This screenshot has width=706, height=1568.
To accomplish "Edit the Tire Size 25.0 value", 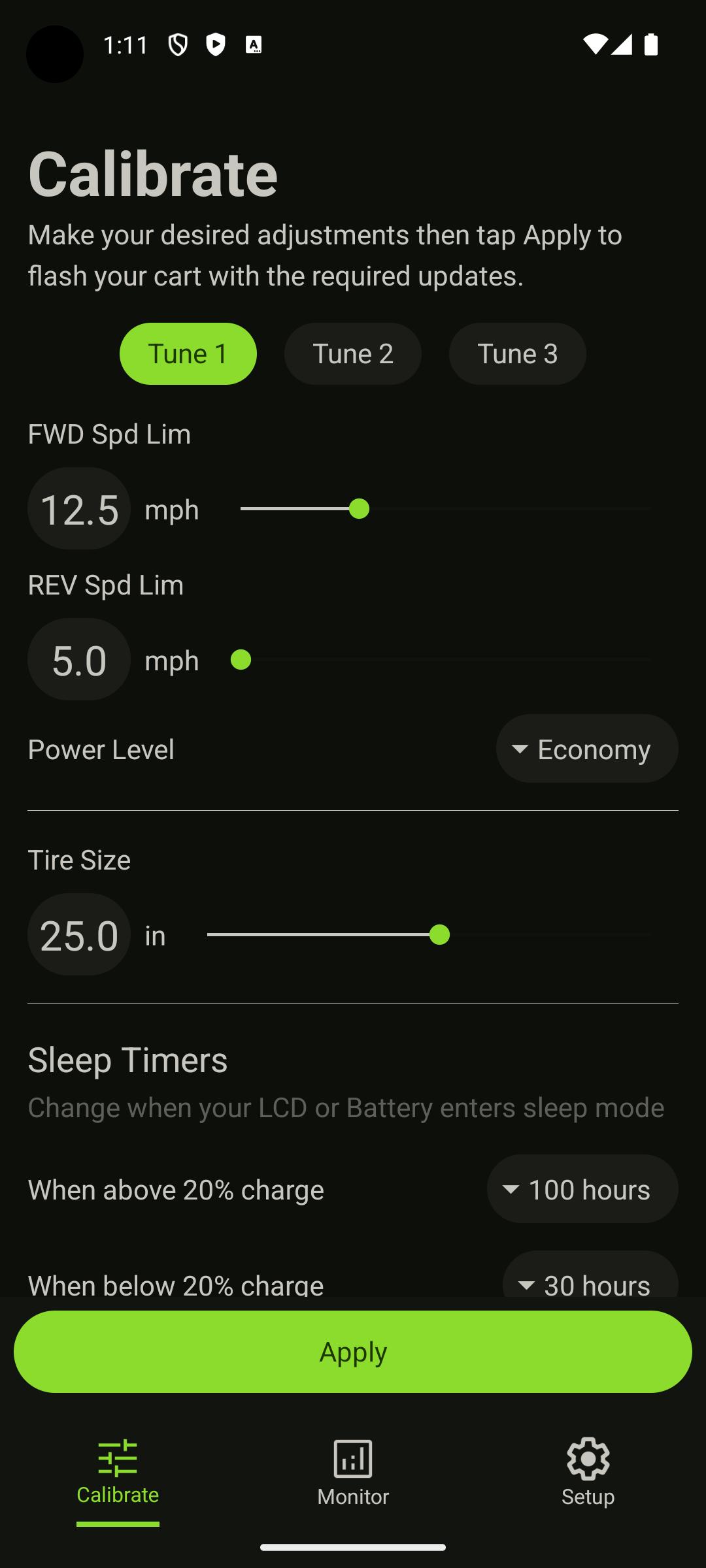I will coord(79,934).
